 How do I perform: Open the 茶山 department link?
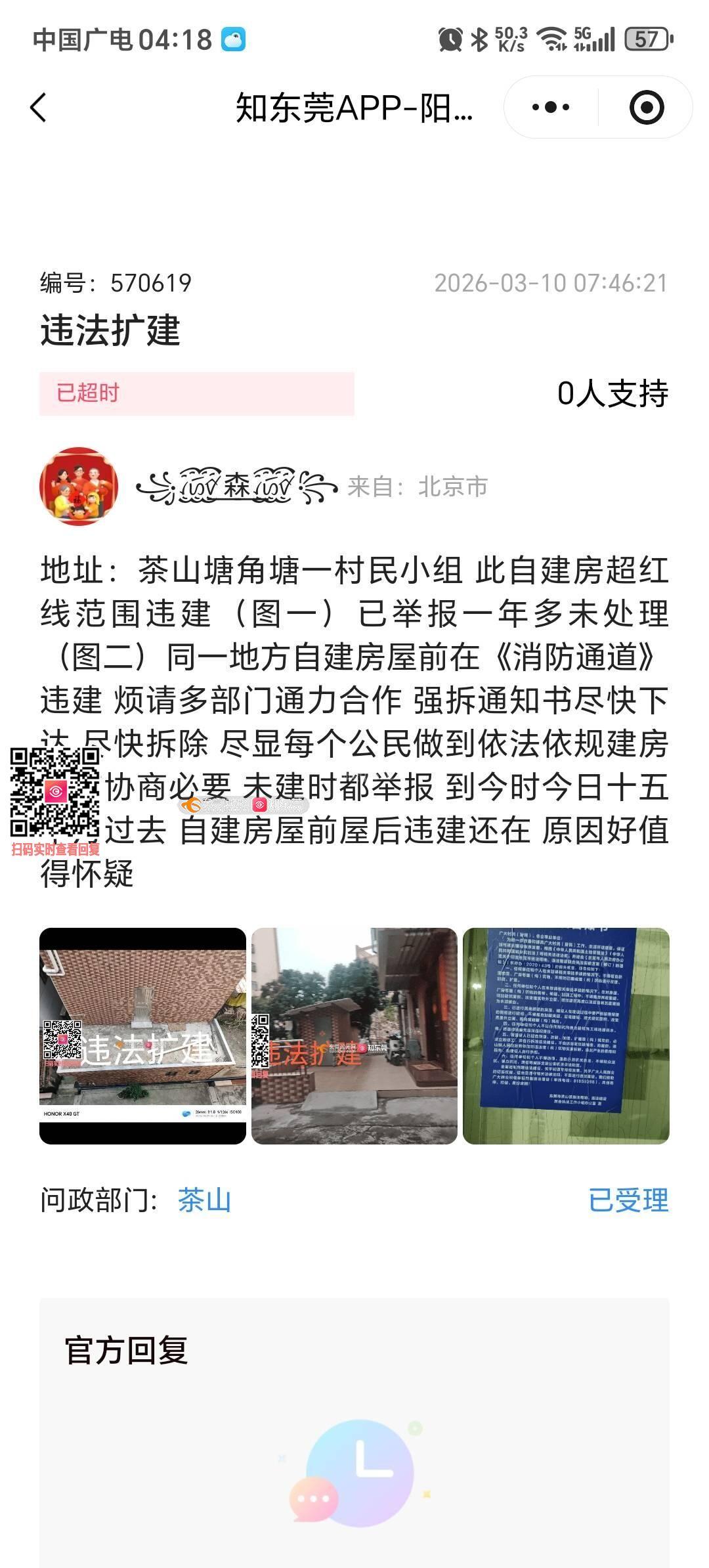tap(204, 1200)
